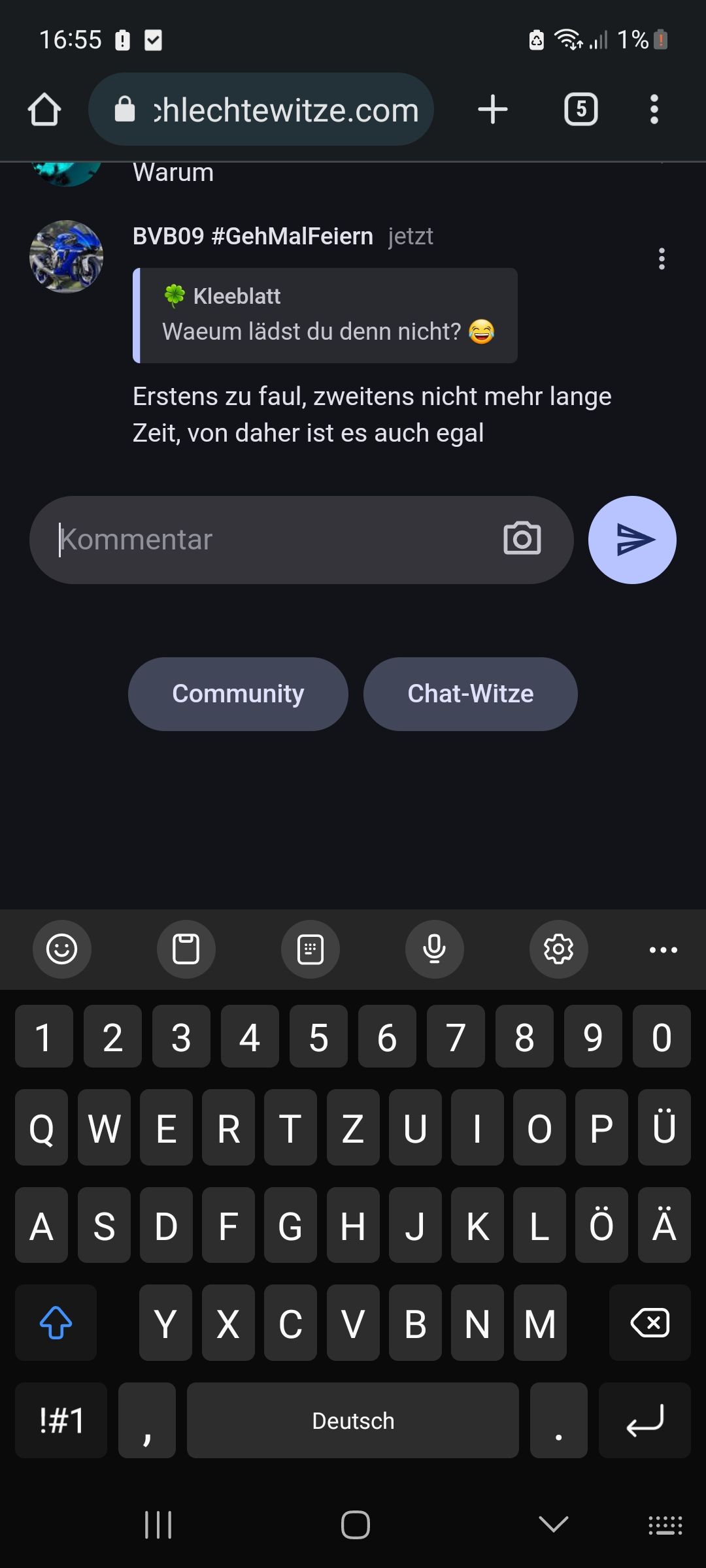Expand more keyboard toolbar options
This screenshot has width=706, height=1568.
click(x=663, y=949)
